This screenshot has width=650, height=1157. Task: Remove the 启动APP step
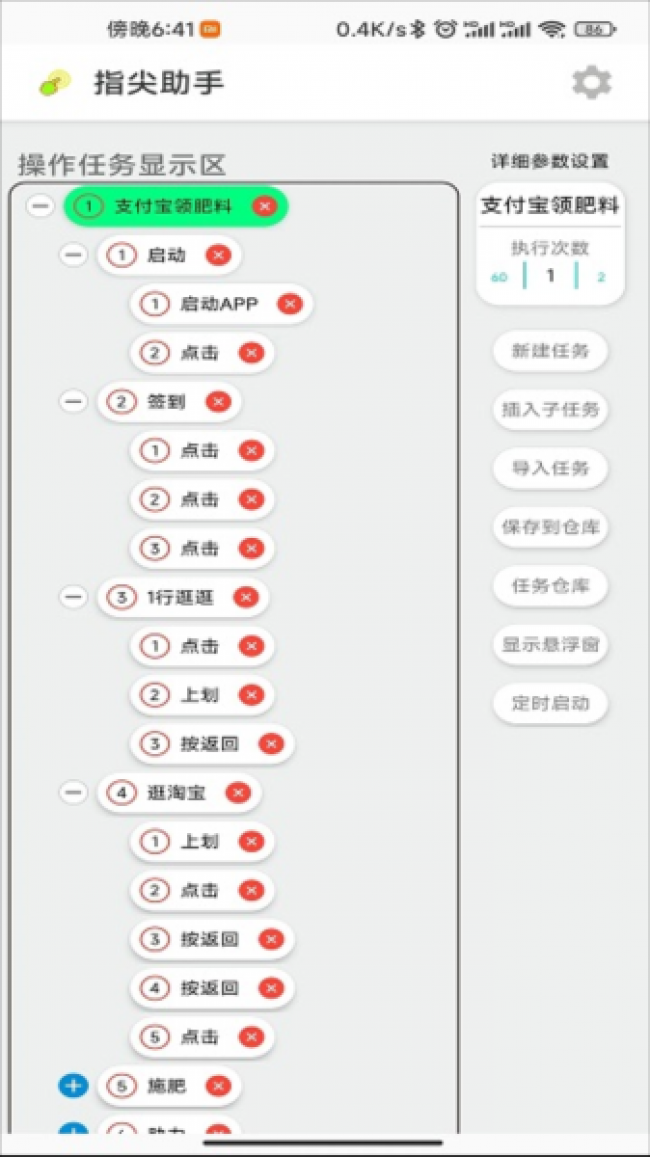[x=290, y=304]
